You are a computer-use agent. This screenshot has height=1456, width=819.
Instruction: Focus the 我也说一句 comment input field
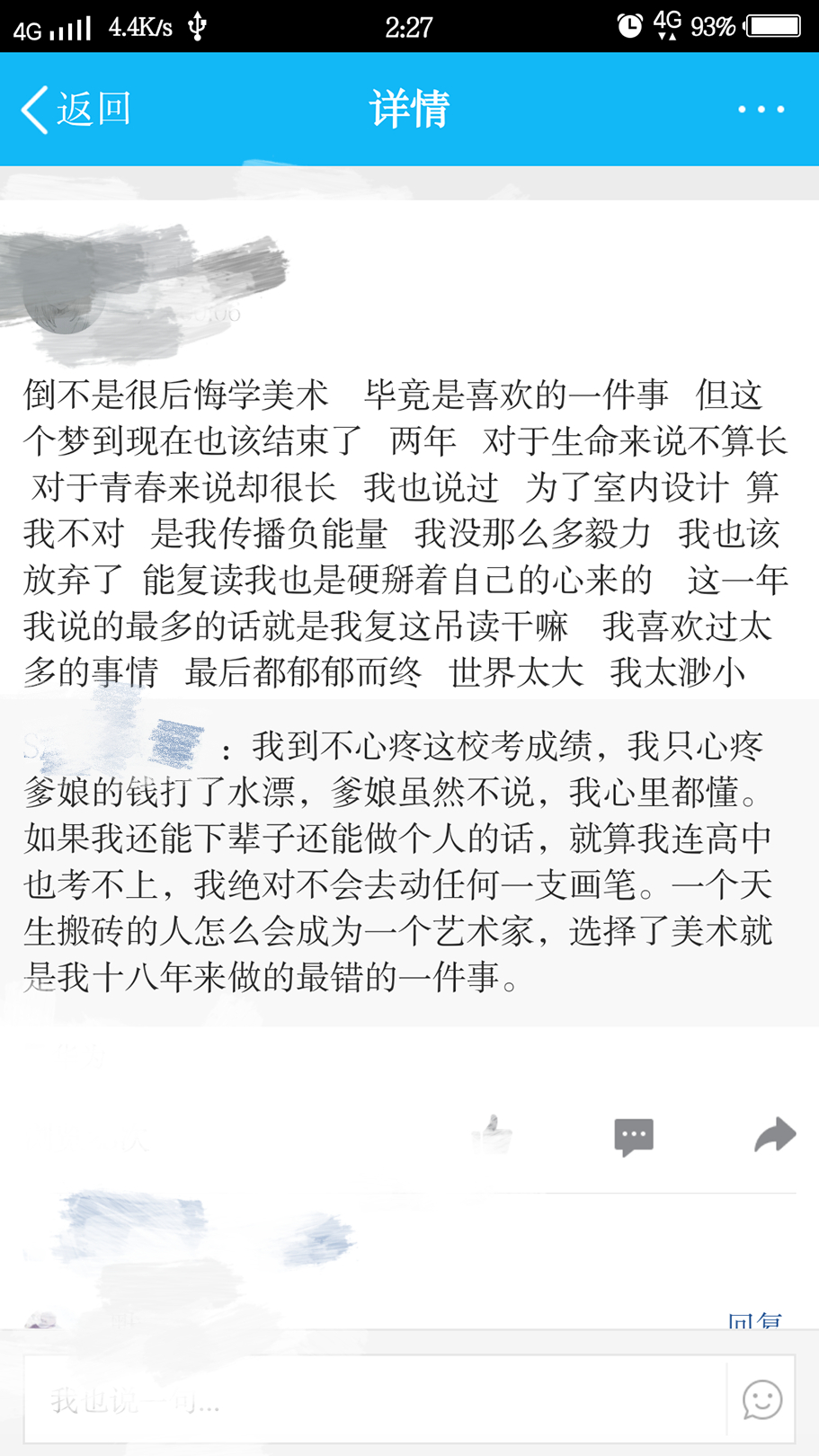(375, 1398)
